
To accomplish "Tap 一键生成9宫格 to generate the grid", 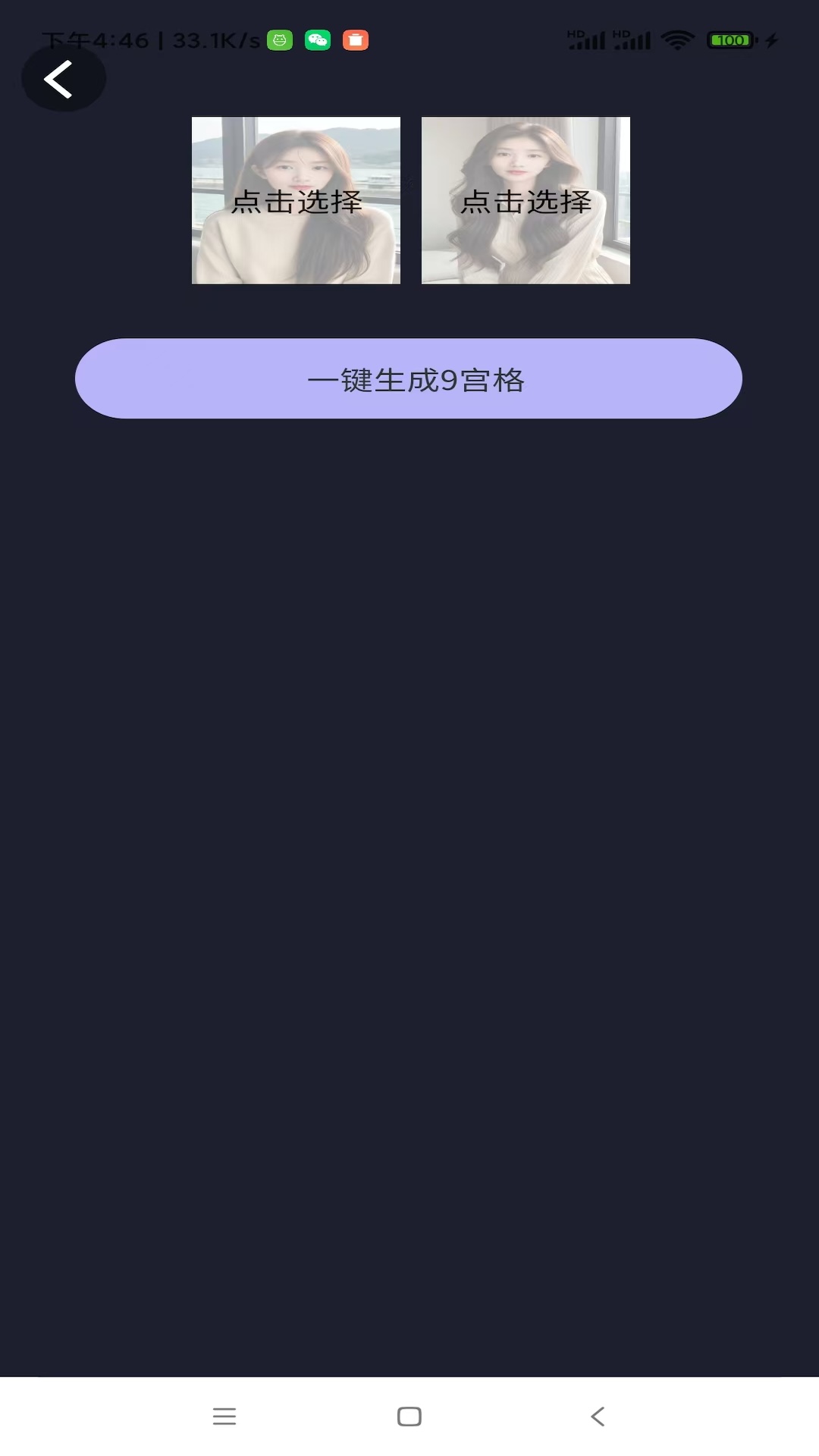I will pyautogui.click(x=409, y=378).
